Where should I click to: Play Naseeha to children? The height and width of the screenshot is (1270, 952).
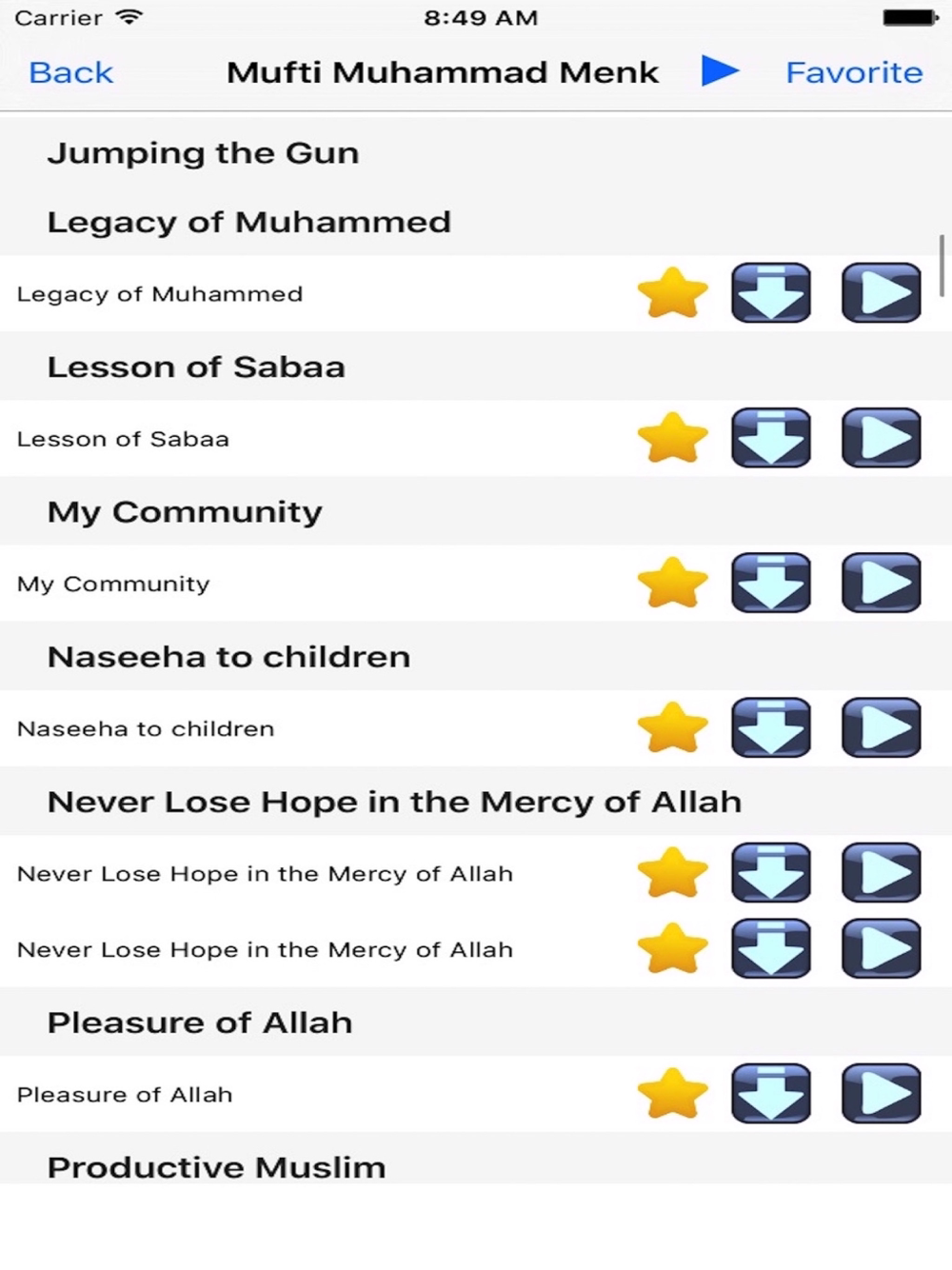[x=882, y=727]
